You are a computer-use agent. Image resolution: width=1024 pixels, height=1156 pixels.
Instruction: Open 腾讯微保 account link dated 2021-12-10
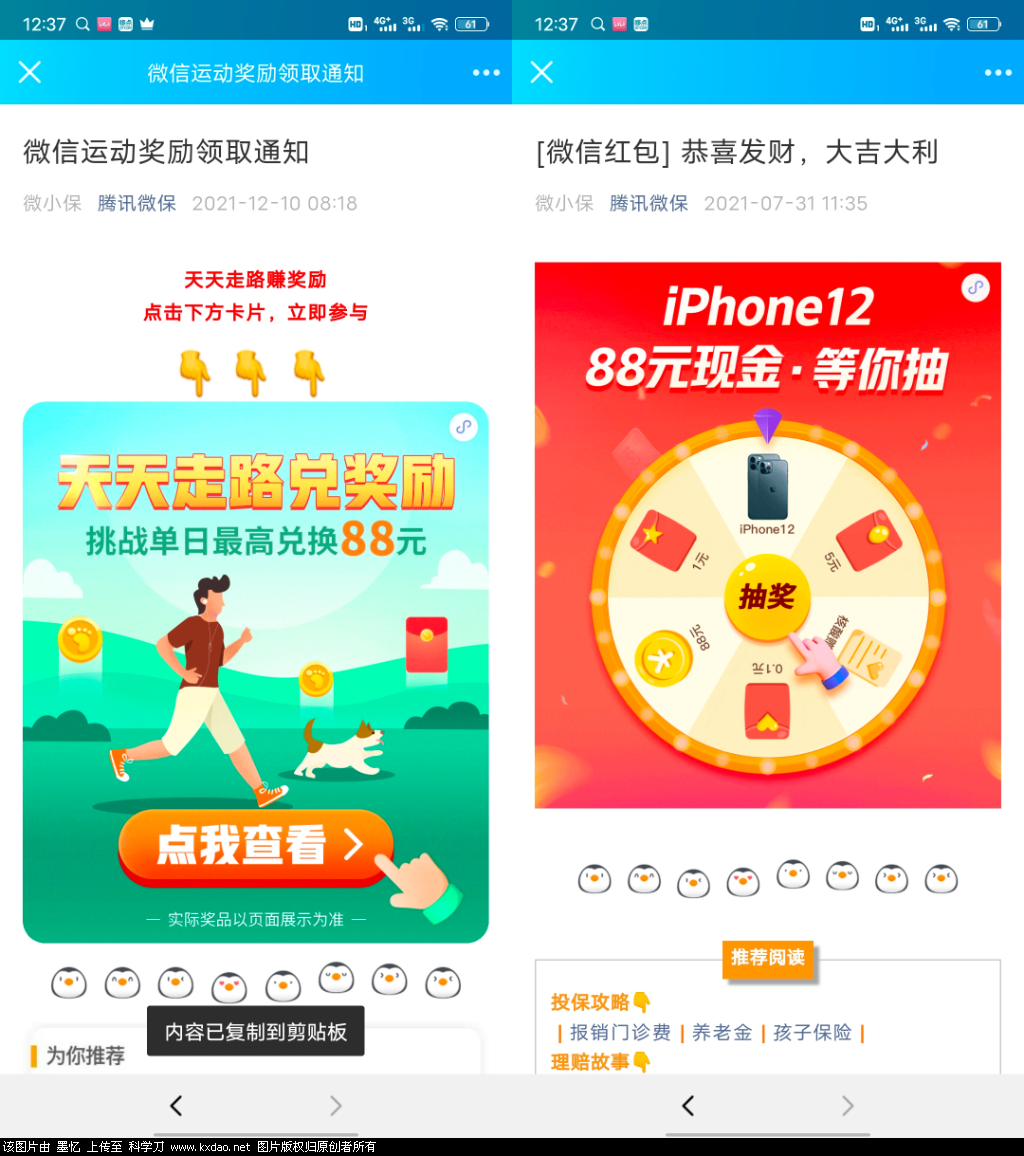(x=137, y=203)
